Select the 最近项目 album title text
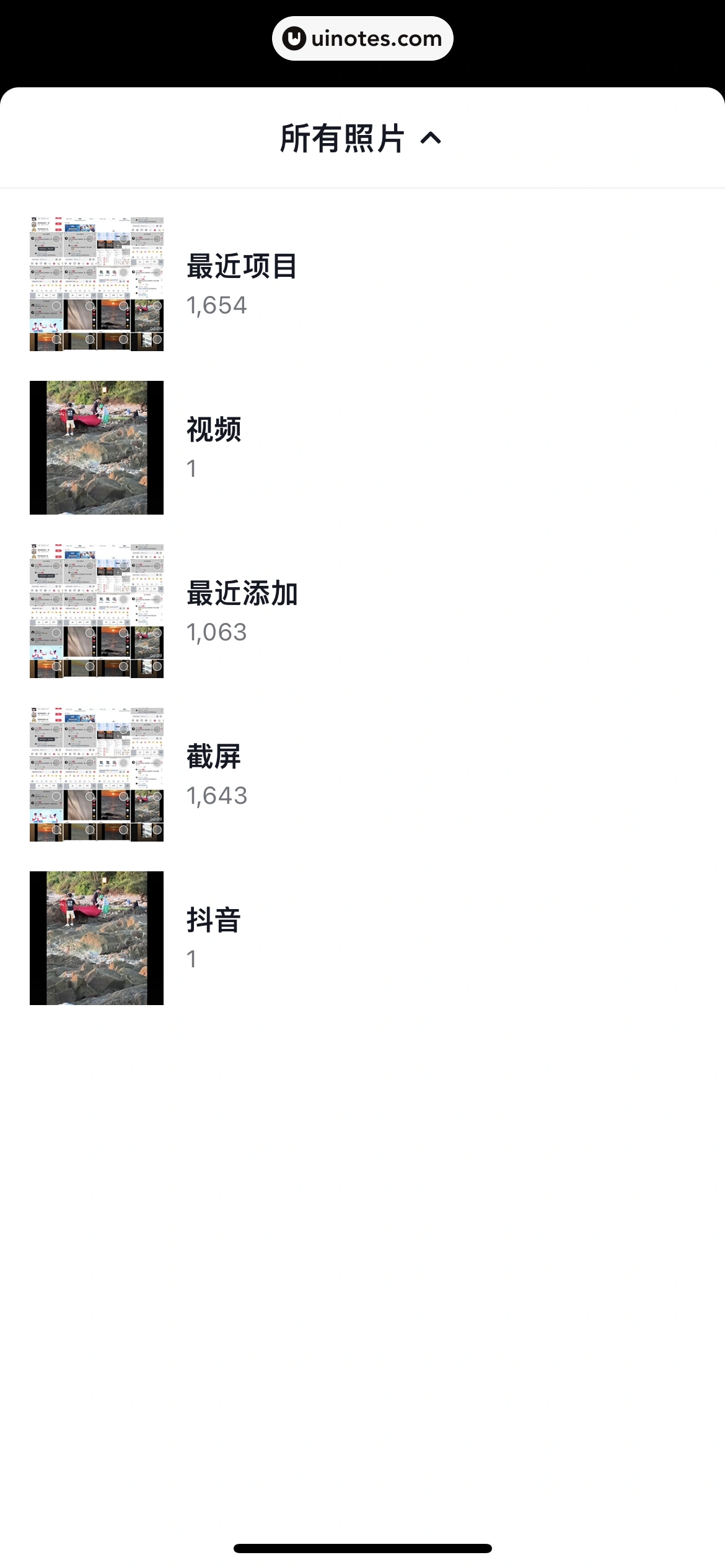 [242, 267]
